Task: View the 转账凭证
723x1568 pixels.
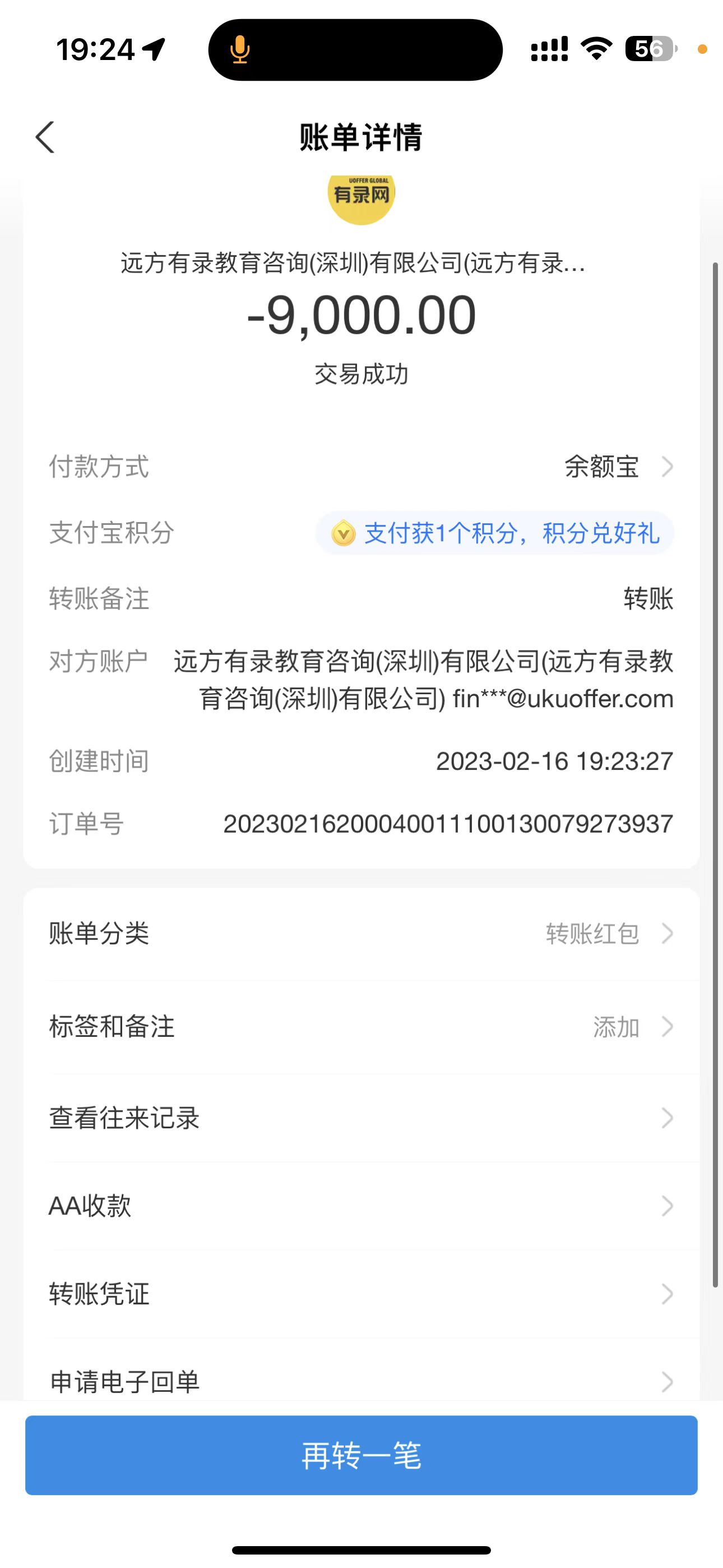Action: tap(361, 1294)
